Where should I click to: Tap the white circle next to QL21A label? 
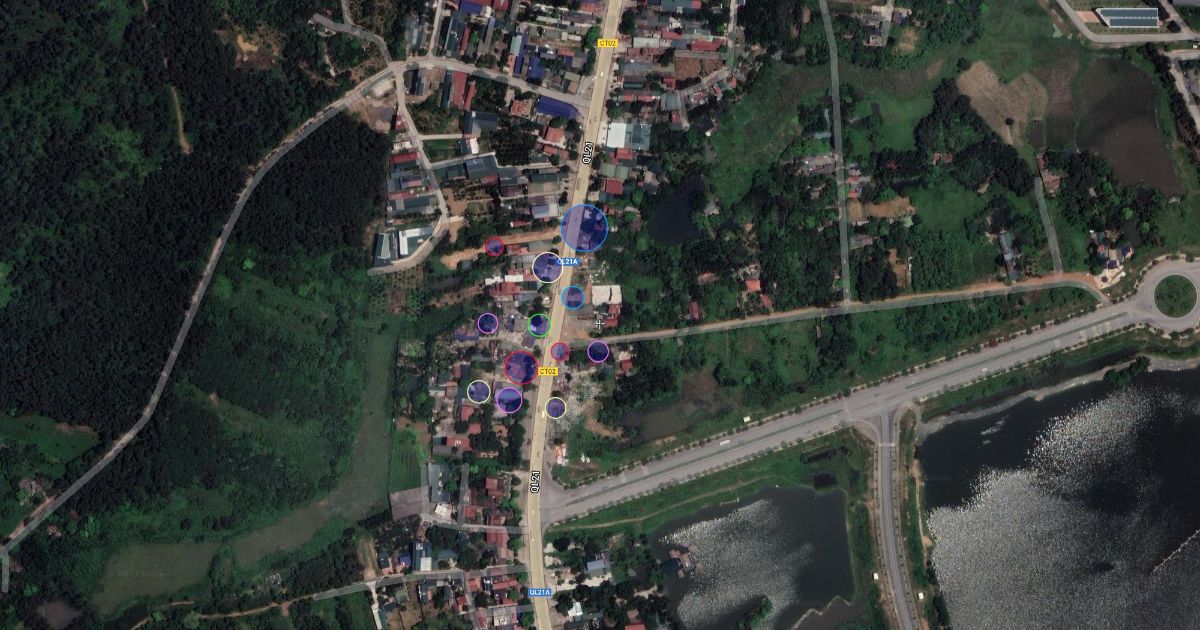547,267
